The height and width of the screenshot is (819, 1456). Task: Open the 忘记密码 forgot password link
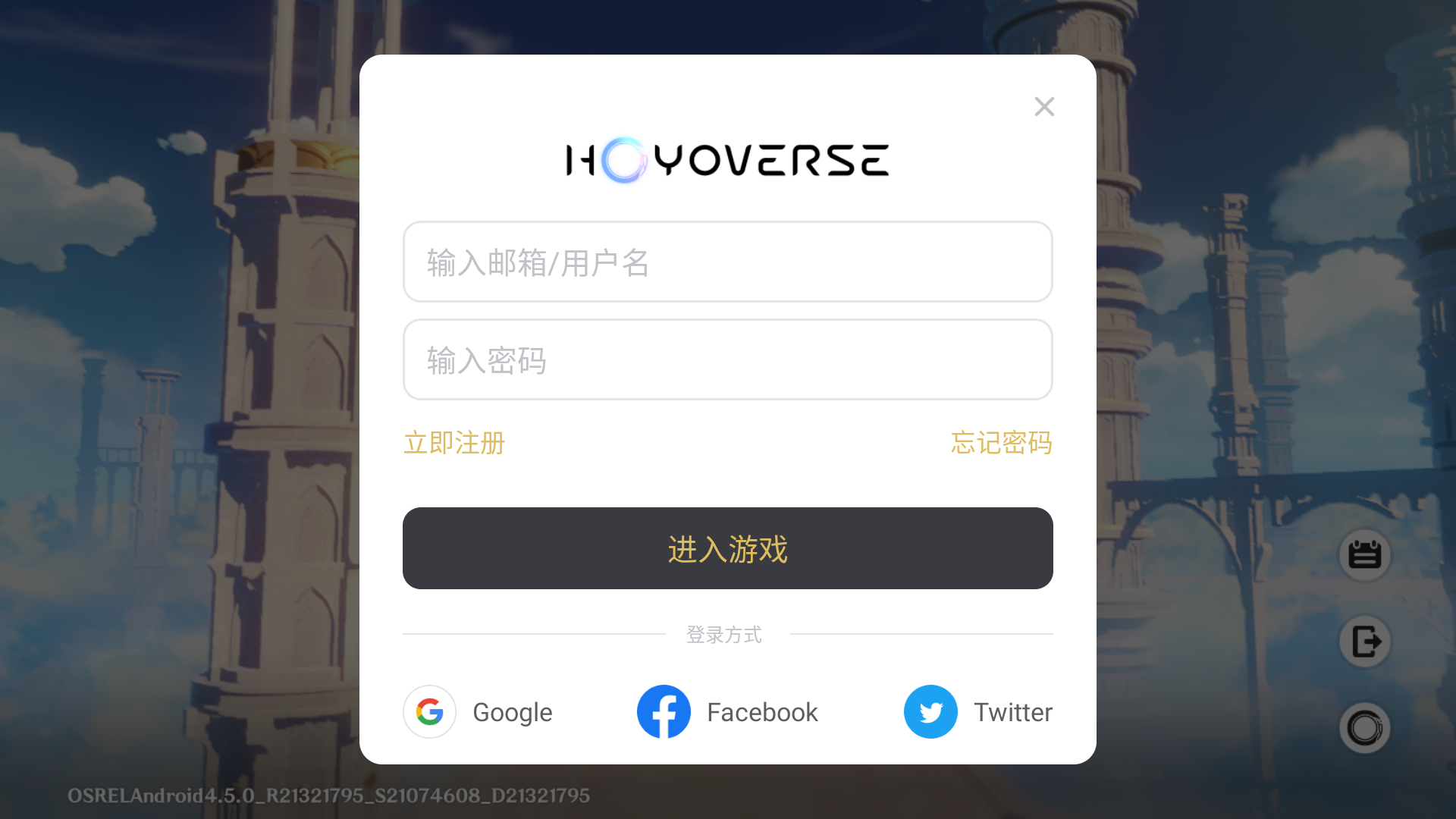point(1001,443)
